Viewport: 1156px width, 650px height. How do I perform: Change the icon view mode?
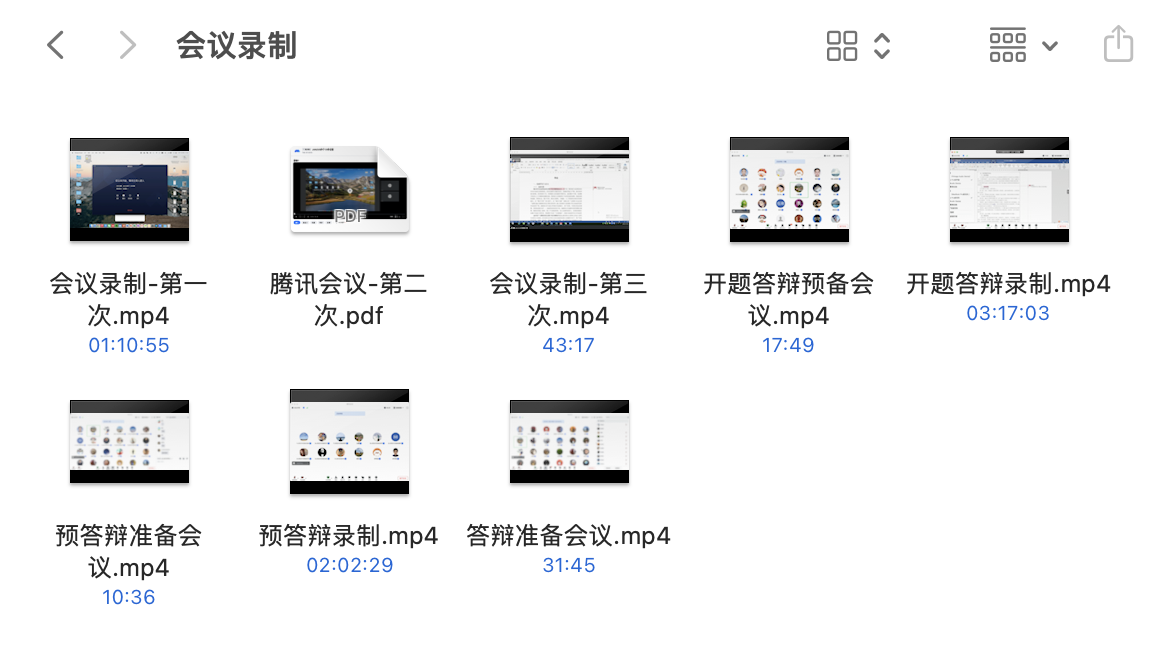858,45
